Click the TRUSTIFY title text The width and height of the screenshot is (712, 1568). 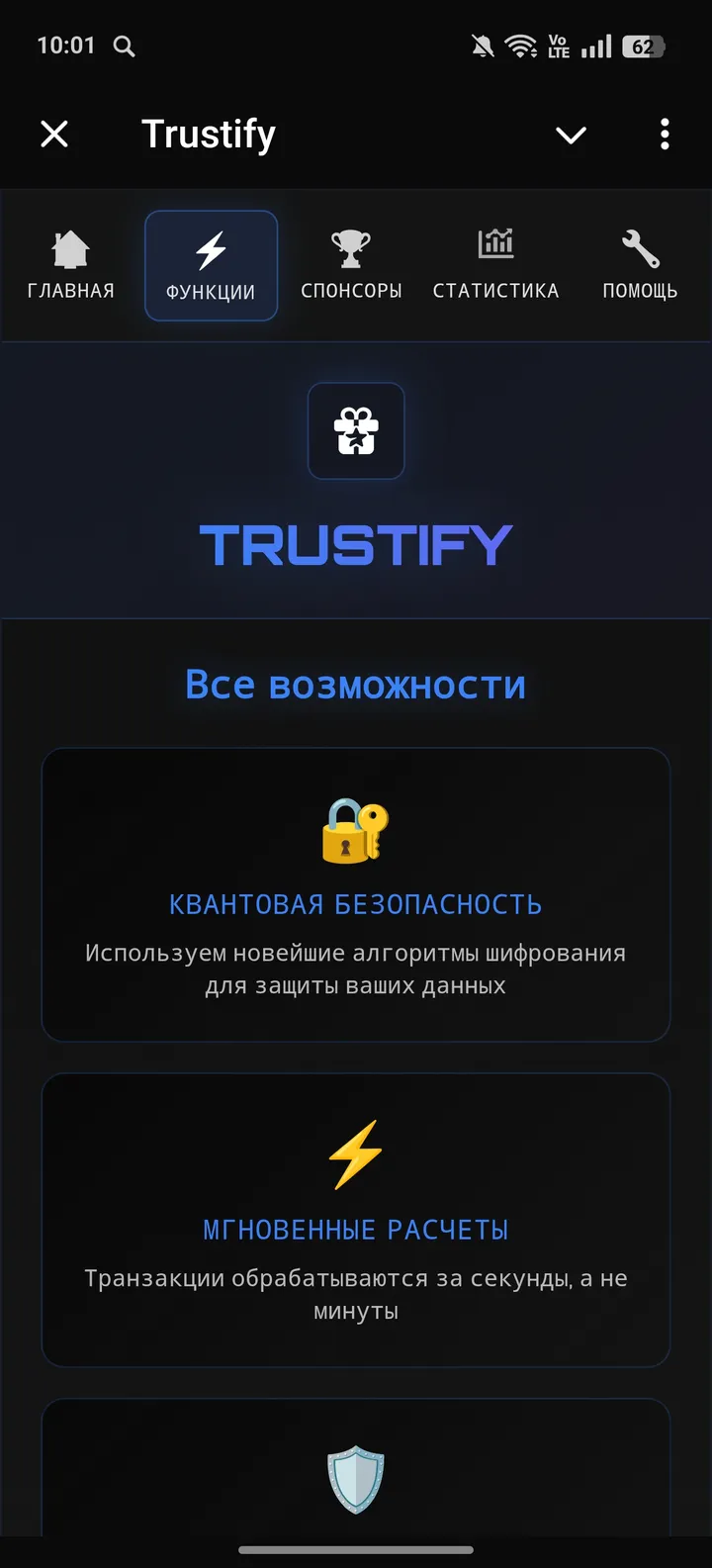click(356, 543)
